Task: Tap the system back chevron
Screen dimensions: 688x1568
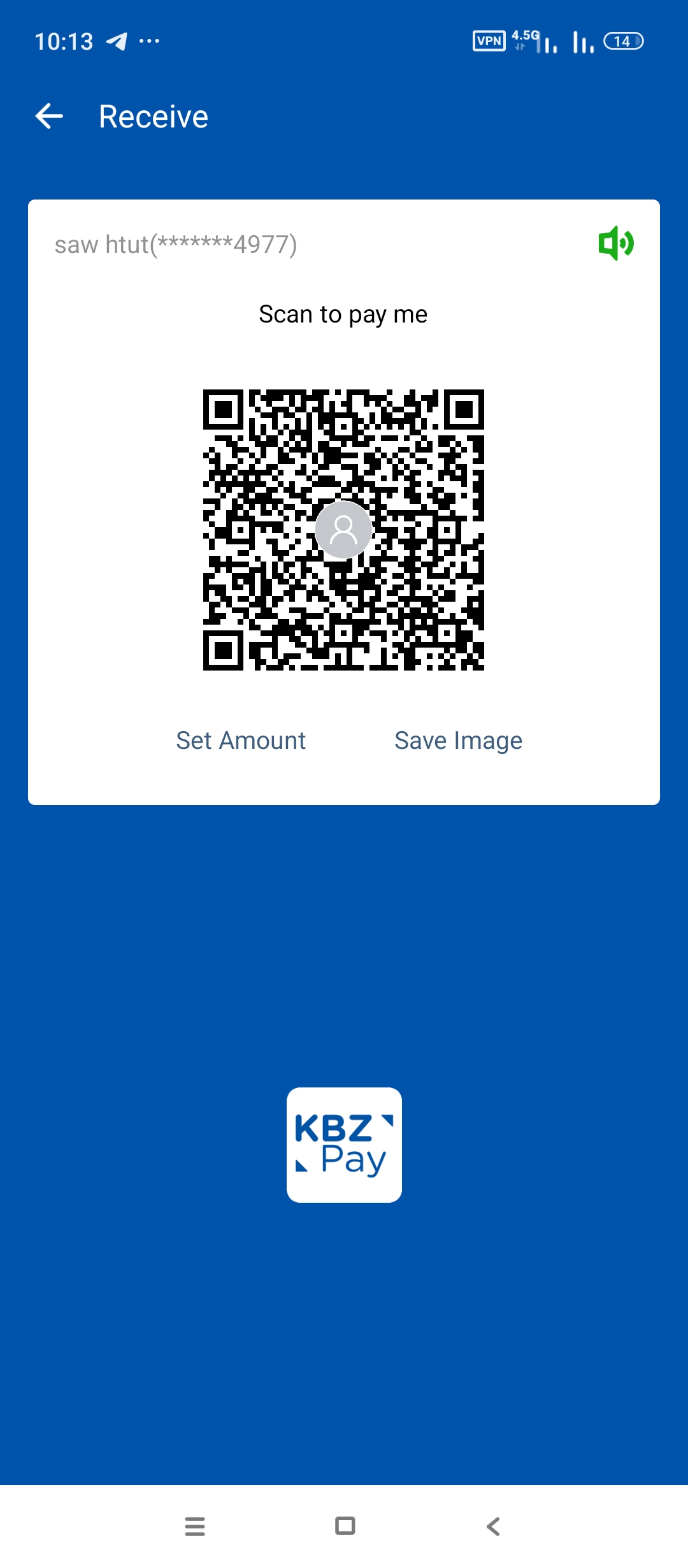Action: click(493, 1526)
